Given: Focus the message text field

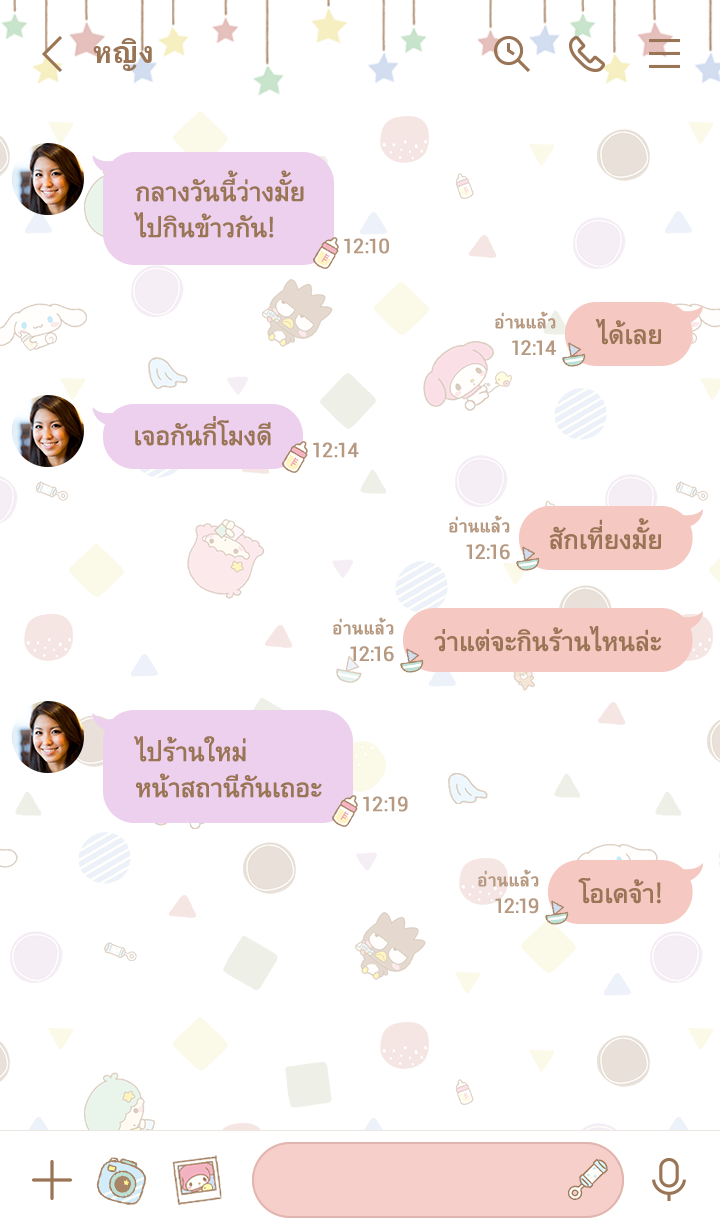Looking at the screenshot, I should pos(410,1181).
